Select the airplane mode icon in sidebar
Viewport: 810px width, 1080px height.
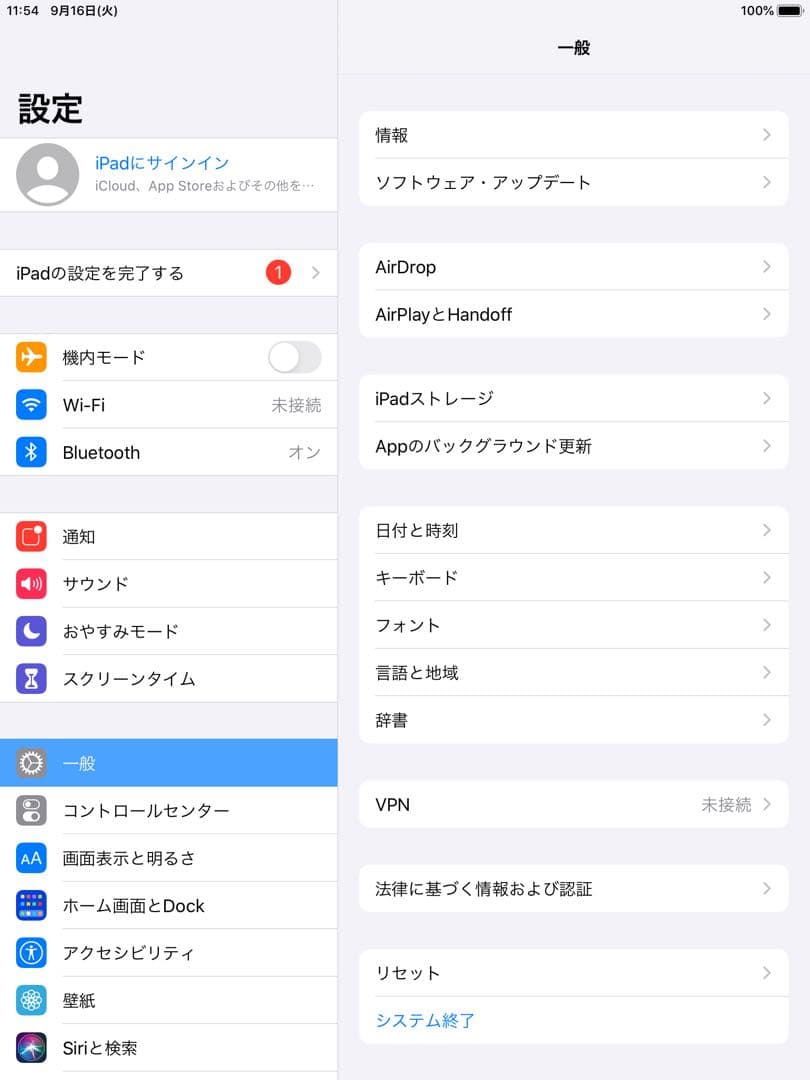(31, 357)
